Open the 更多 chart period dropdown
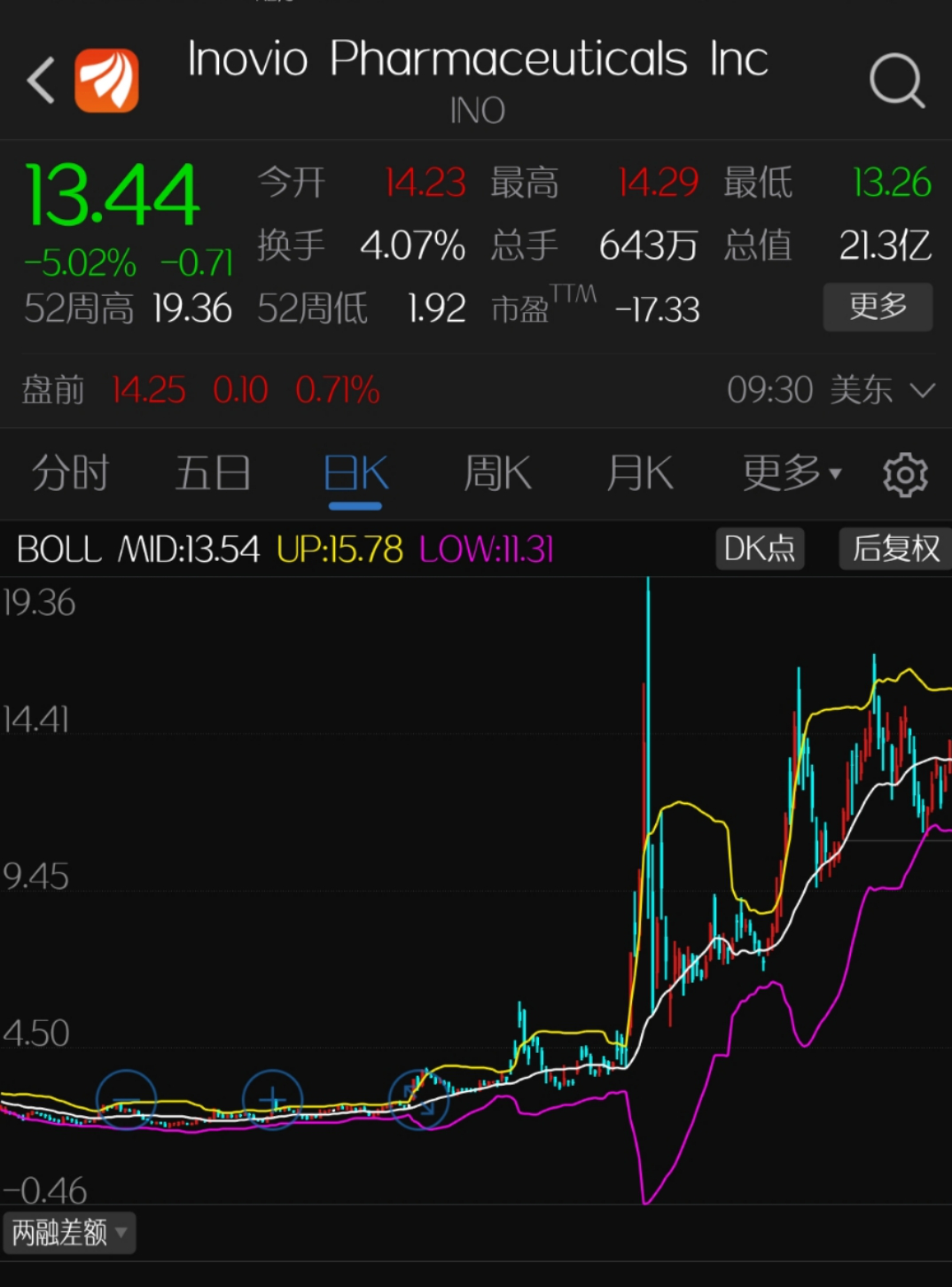This screenshot has width=952, height=1287. (791, 472)
